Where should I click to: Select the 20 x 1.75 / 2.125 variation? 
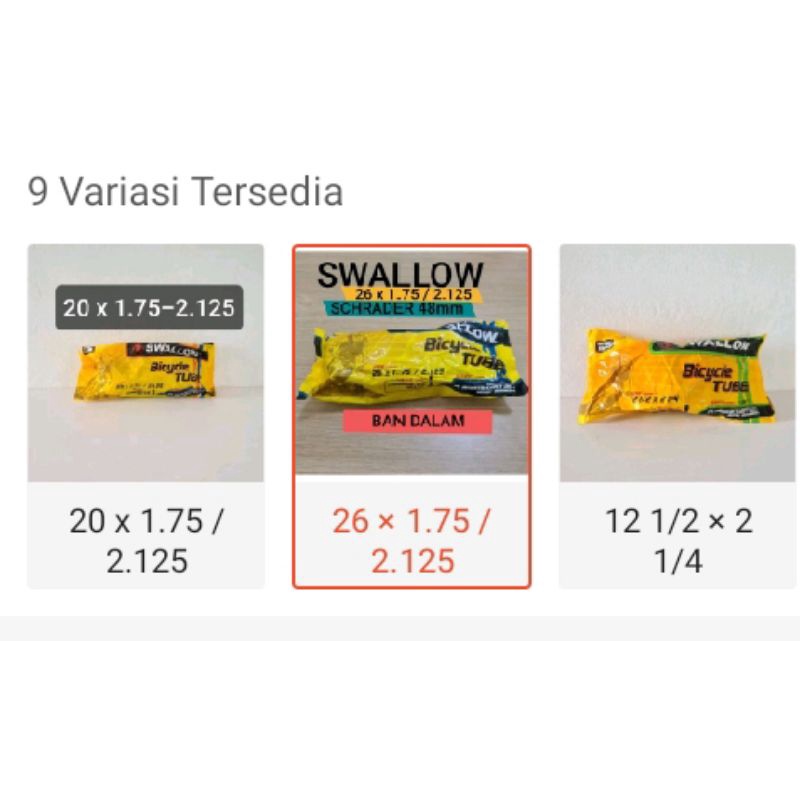tap(145, 416)
